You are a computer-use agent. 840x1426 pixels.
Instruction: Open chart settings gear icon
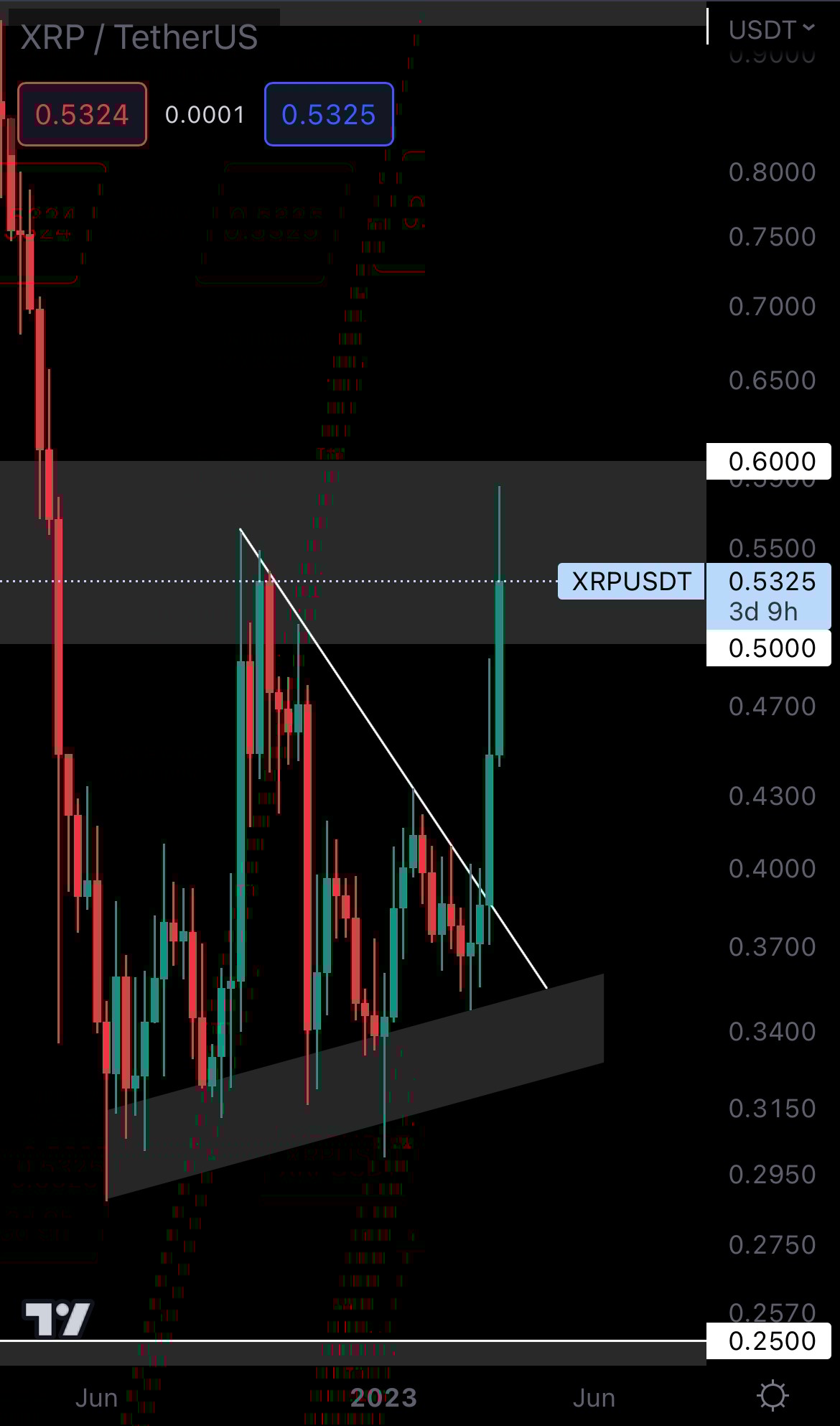773,1397
